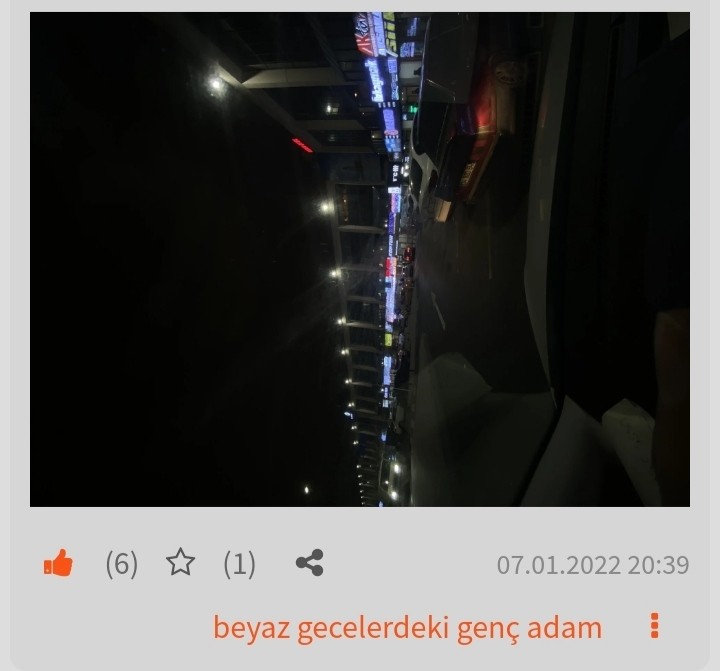Add this entry to favorites
Image resolution: width=720 pixels, height=671 pixels.
click(x=180, y=563)
